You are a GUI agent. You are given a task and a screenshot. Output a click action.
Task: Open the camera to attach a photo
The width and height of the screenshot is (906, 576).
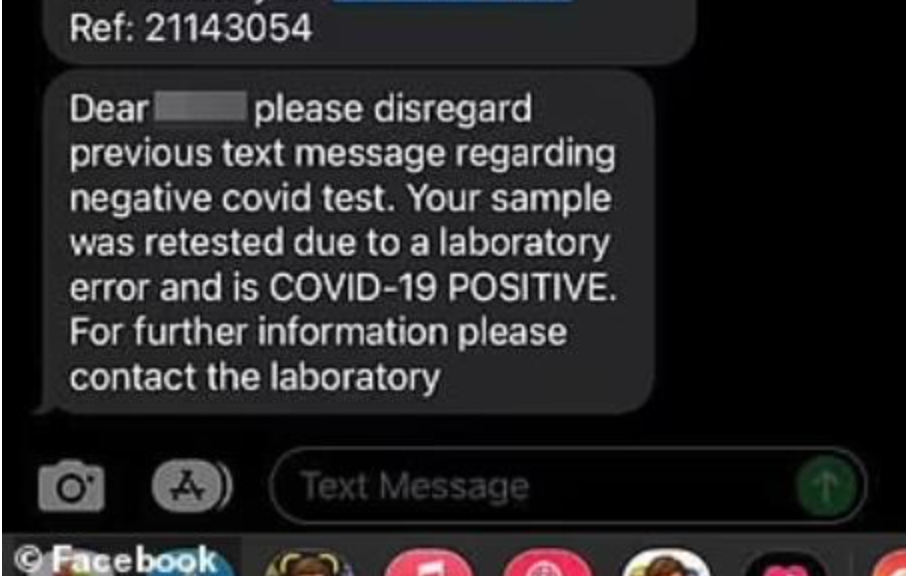coord(70,486)
